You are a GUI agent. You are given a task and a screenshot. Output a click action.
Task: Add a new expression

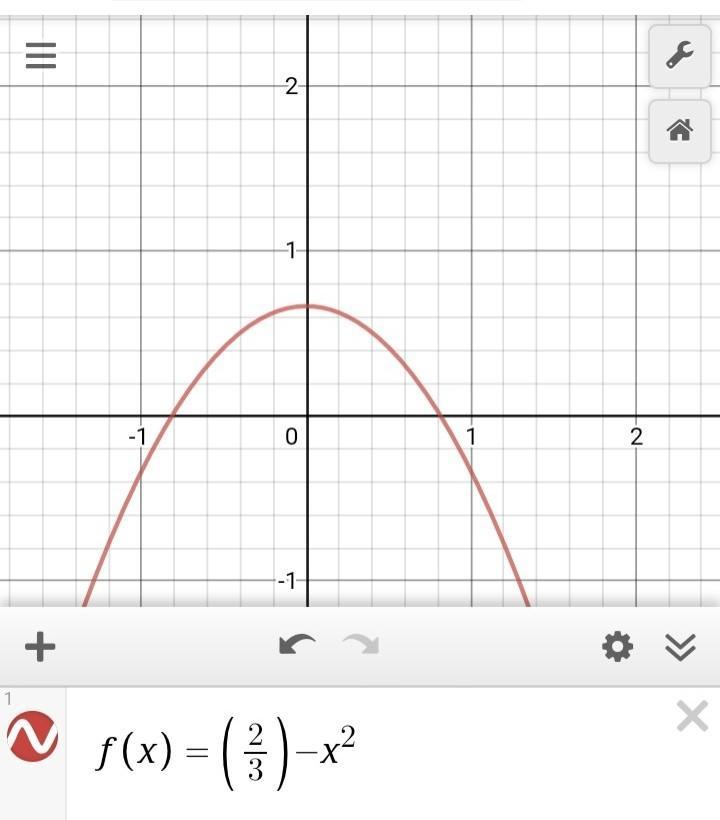(40, 647)
